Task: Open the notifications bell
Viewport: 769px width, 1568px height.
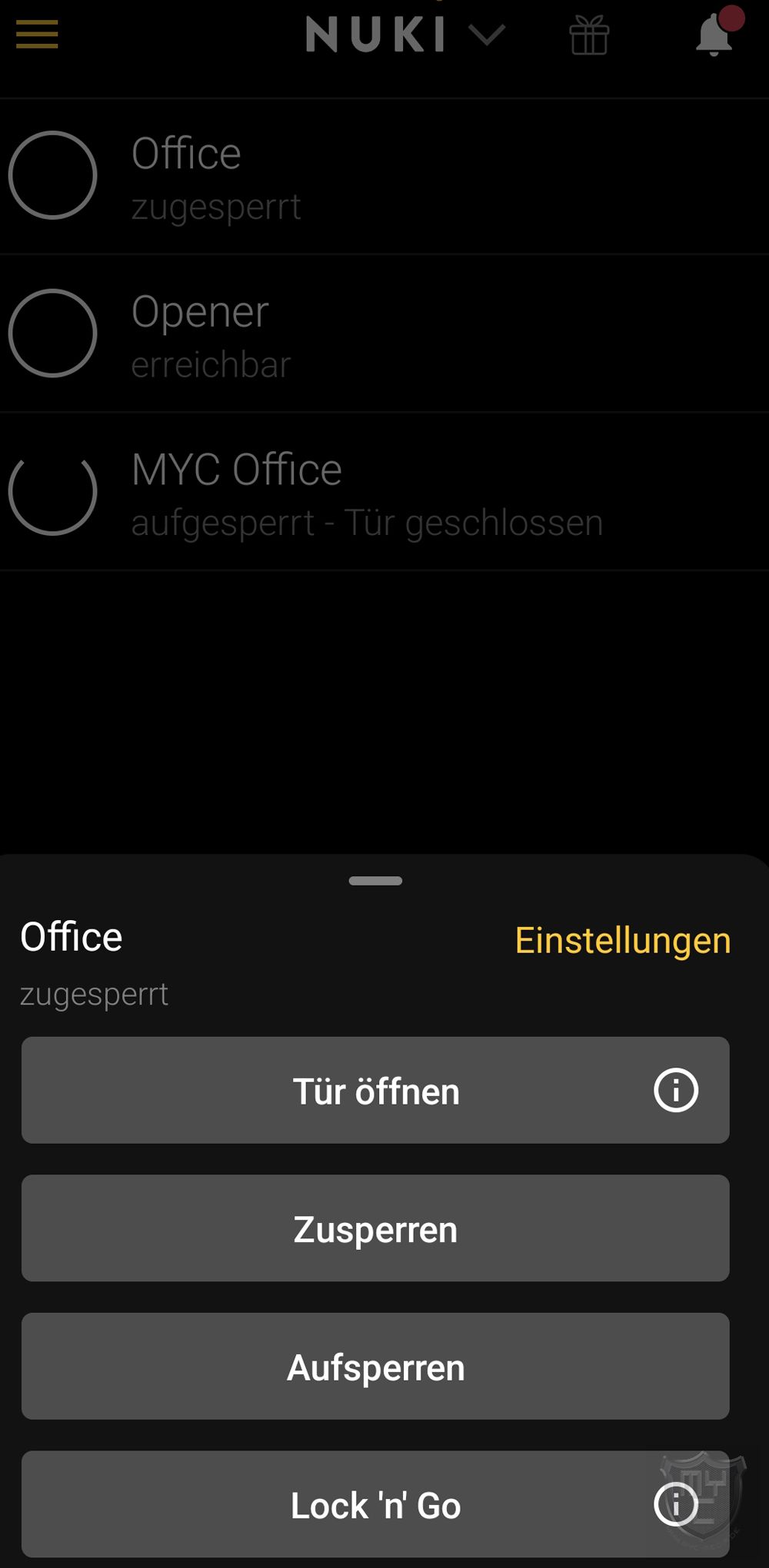Action: (x=714, y=35)
